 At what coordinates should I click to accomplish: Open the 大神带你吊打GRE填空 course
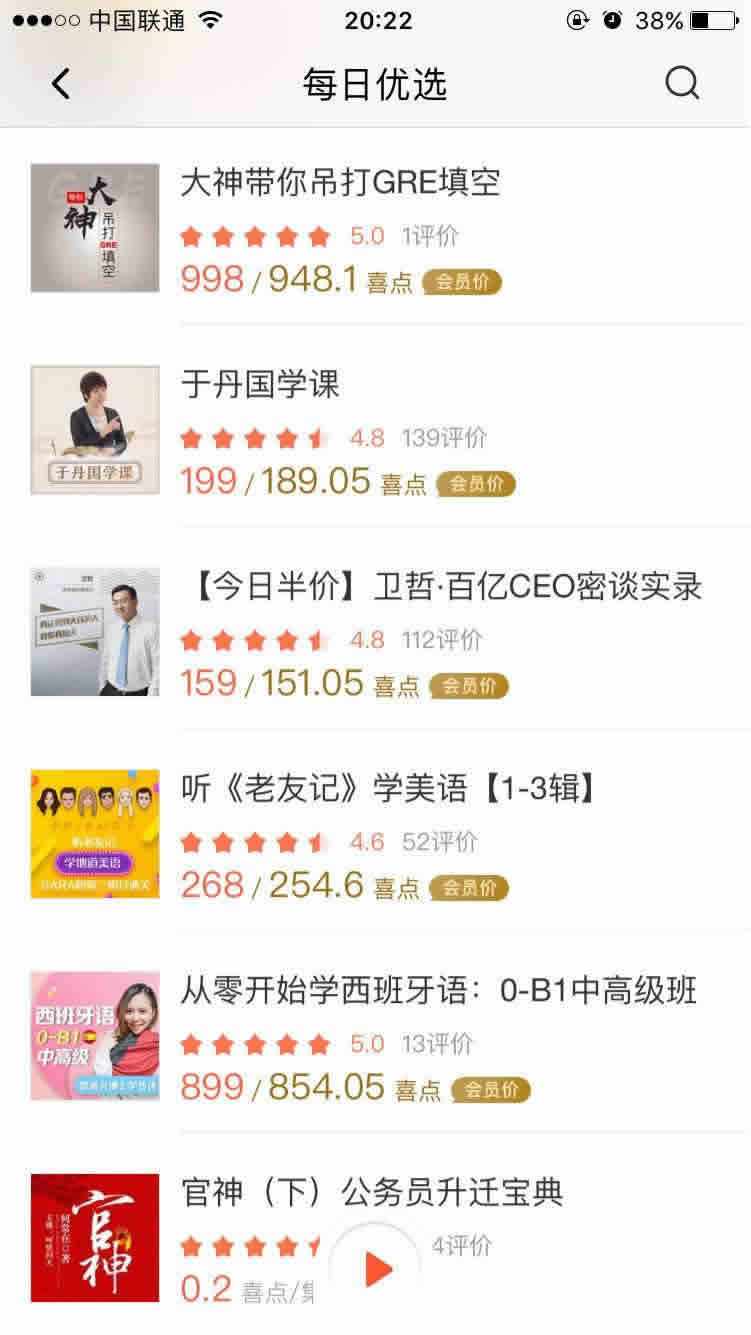pyautogui.click(x=340, y=183)
